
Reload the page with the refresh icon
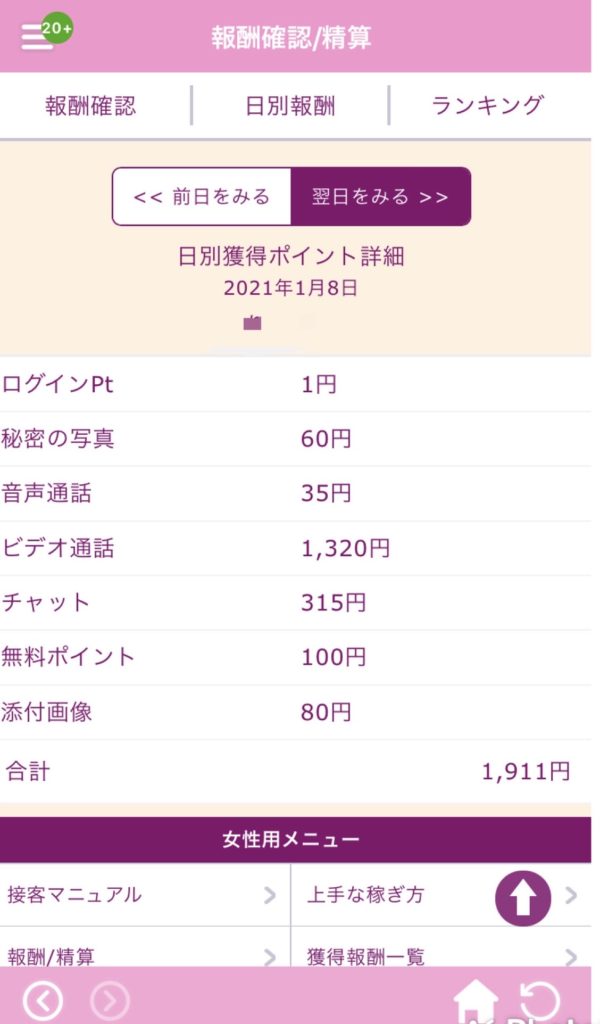542,1000
